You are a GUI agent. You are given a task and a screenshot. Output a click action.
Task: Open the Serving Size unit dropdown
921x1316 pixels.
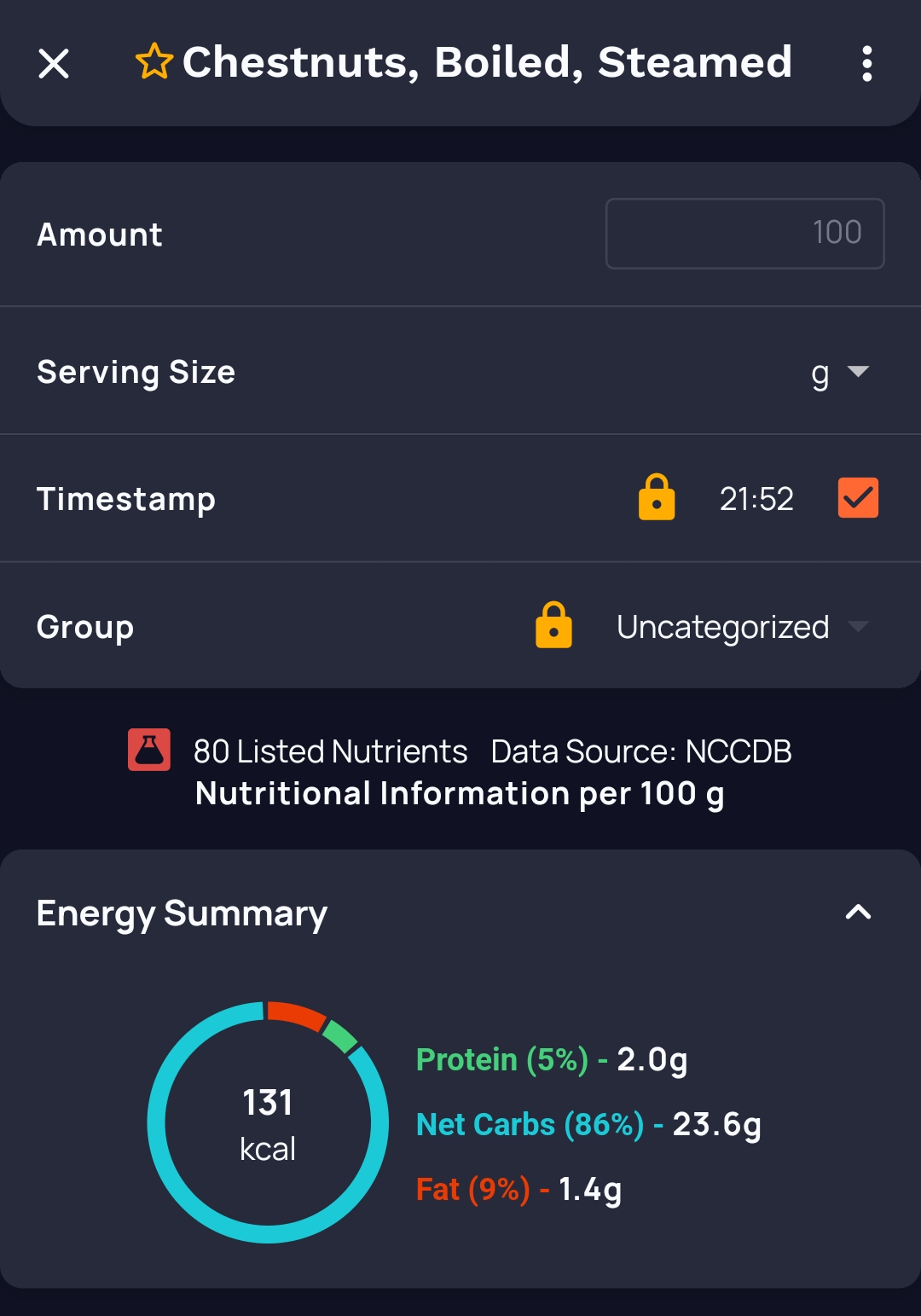[x=839, y=373]
